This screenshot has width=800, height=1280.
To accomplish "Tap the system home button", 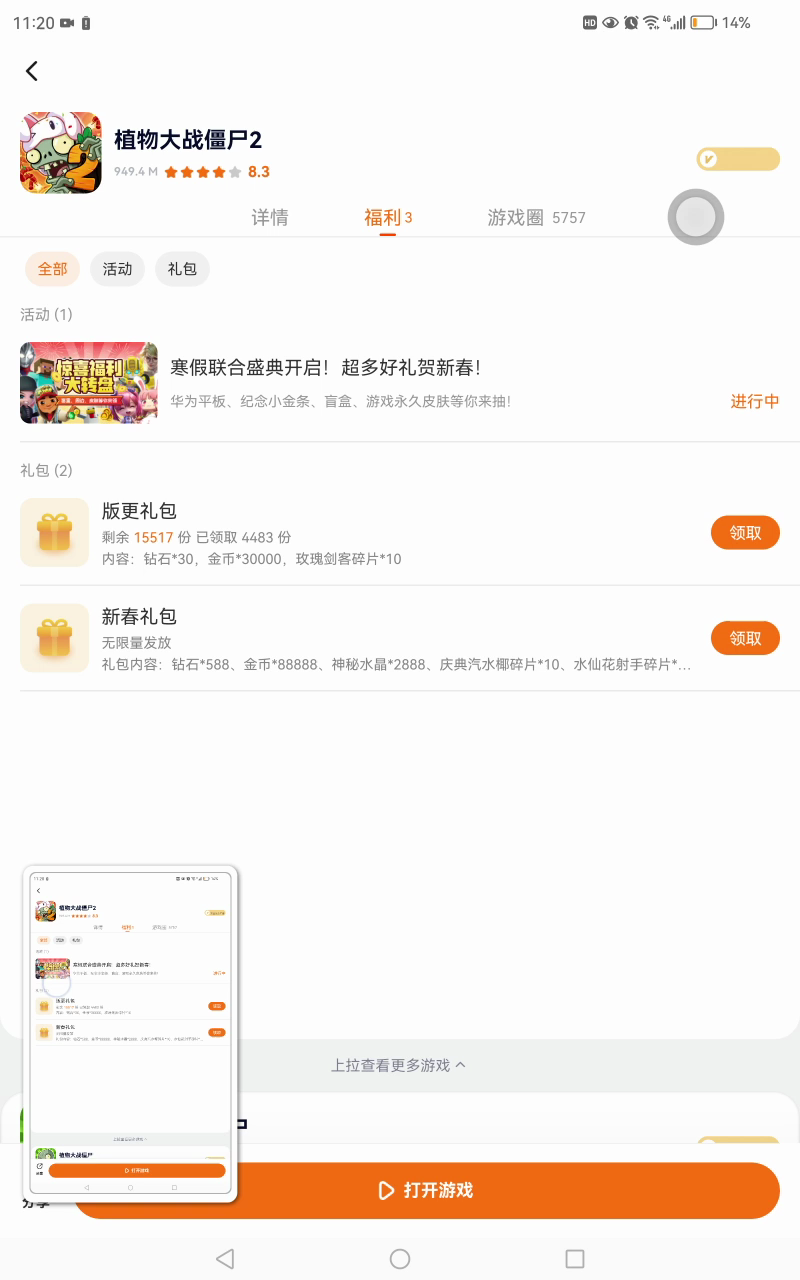I will [400, 1259].
